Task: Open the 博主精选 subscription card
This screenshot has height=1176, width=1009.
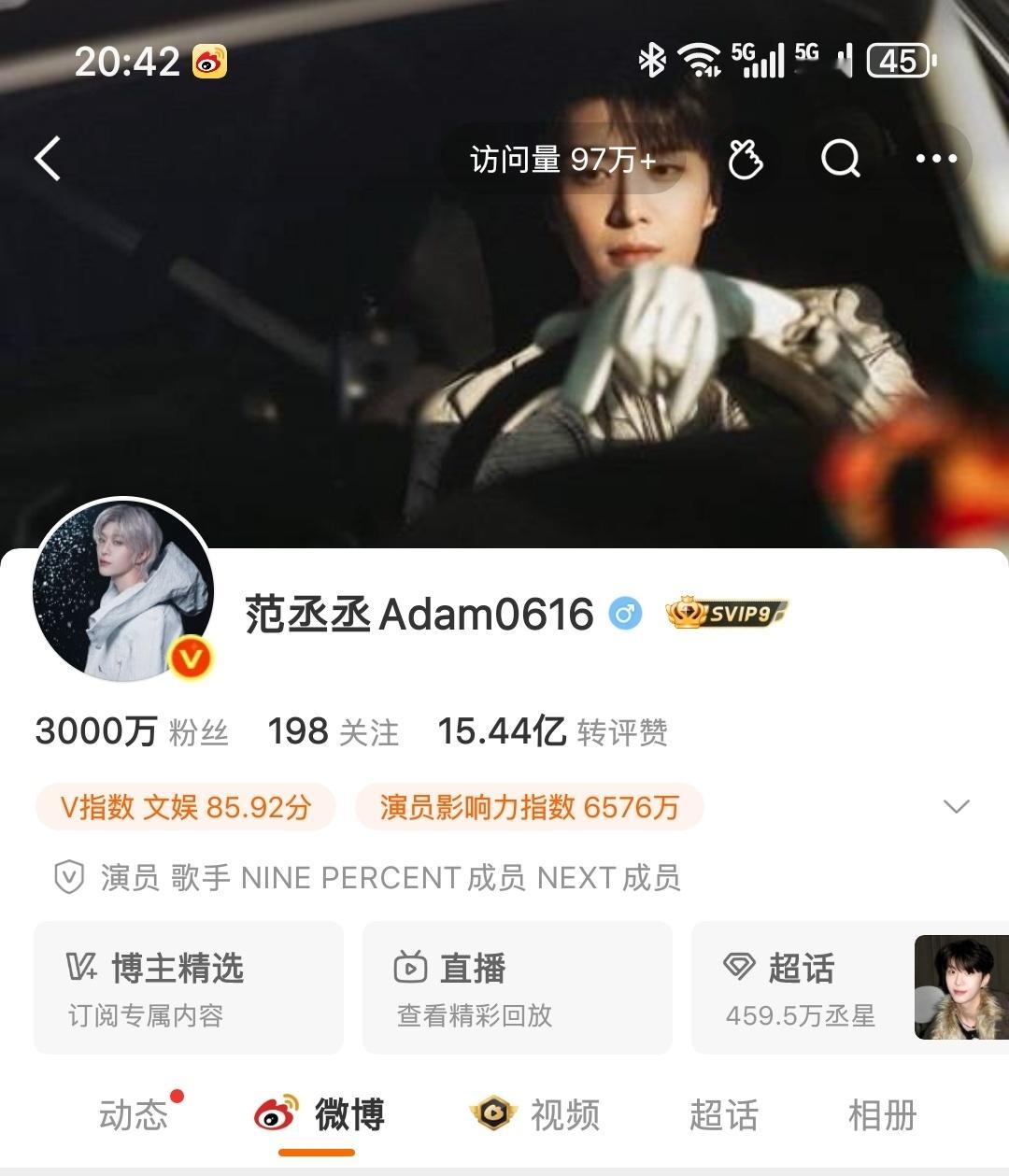Action: (x=187, y=987)
